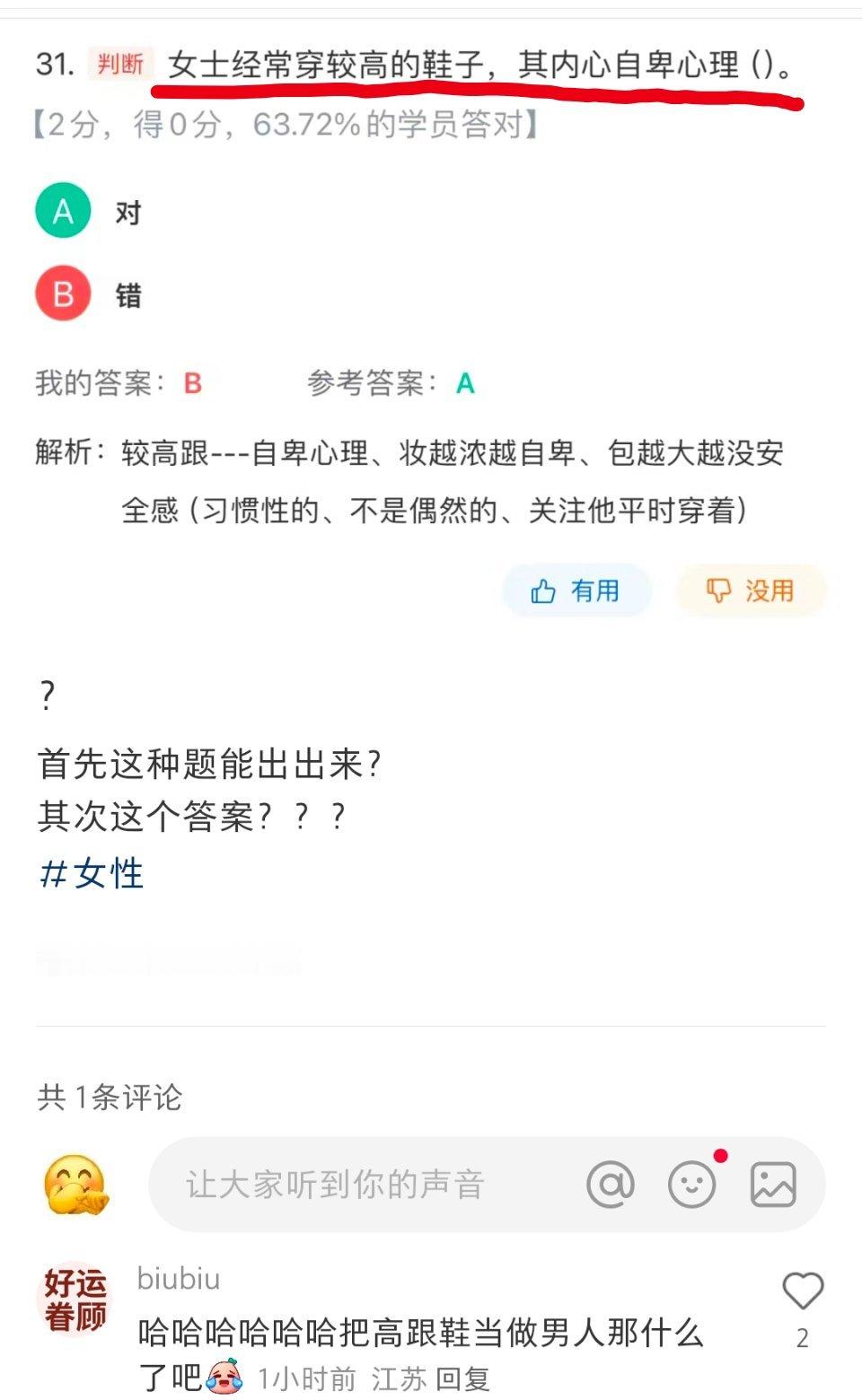Click the comment input field 让大家听到你的声音
This screenshot has height=1400, width=862.
pyautogui.click(x=337, y=1185)
